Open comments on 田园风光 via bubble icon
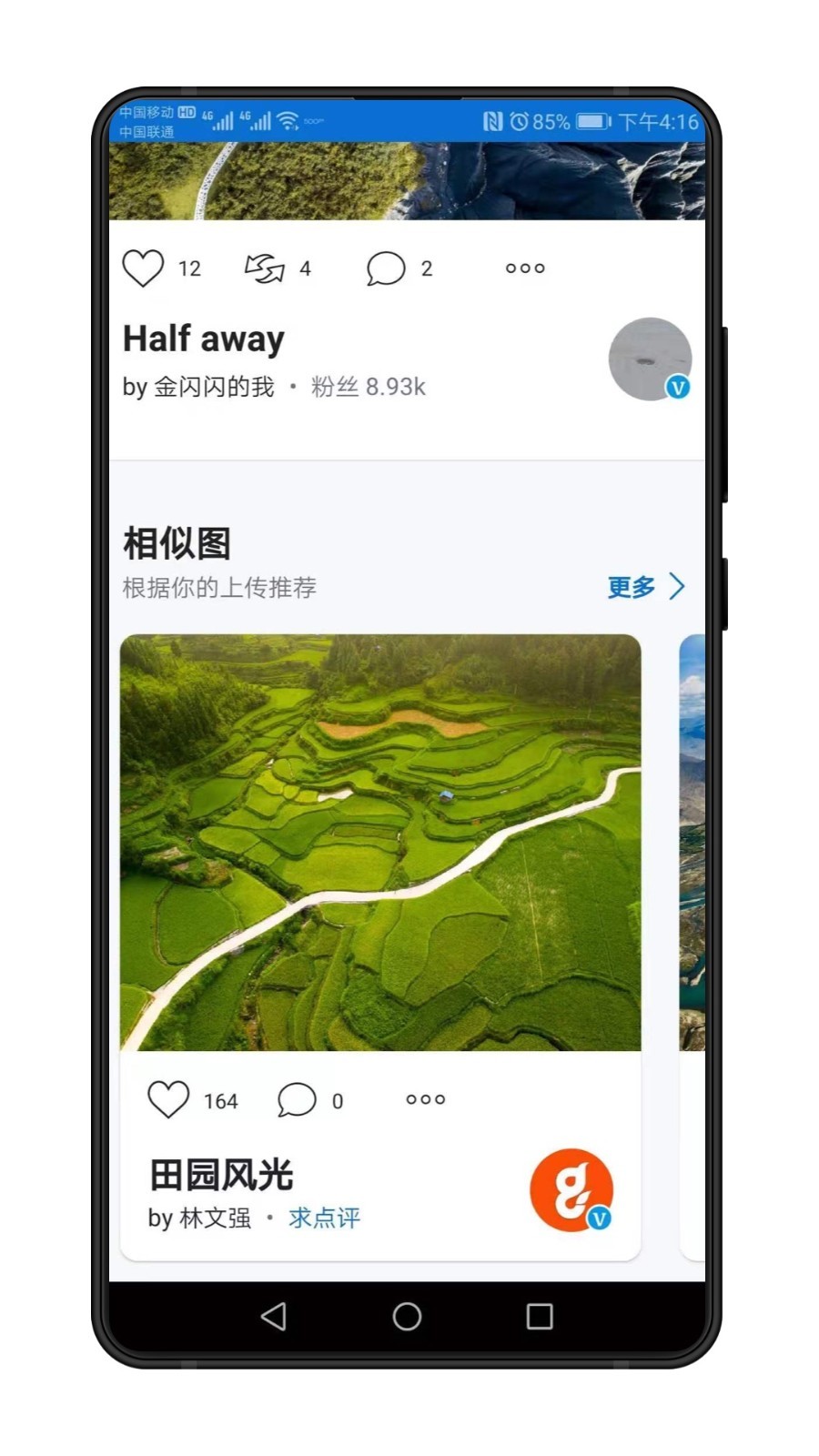The width and height of the screenshot is (819, 1456). (296, 1098)
